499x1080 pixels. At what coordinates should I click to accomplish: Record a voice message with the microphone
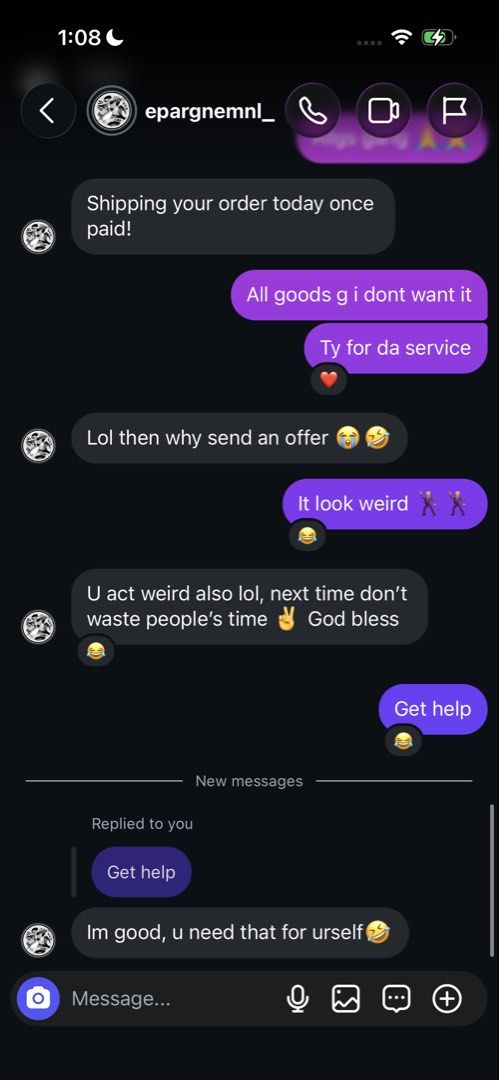(x=298, y=998)
